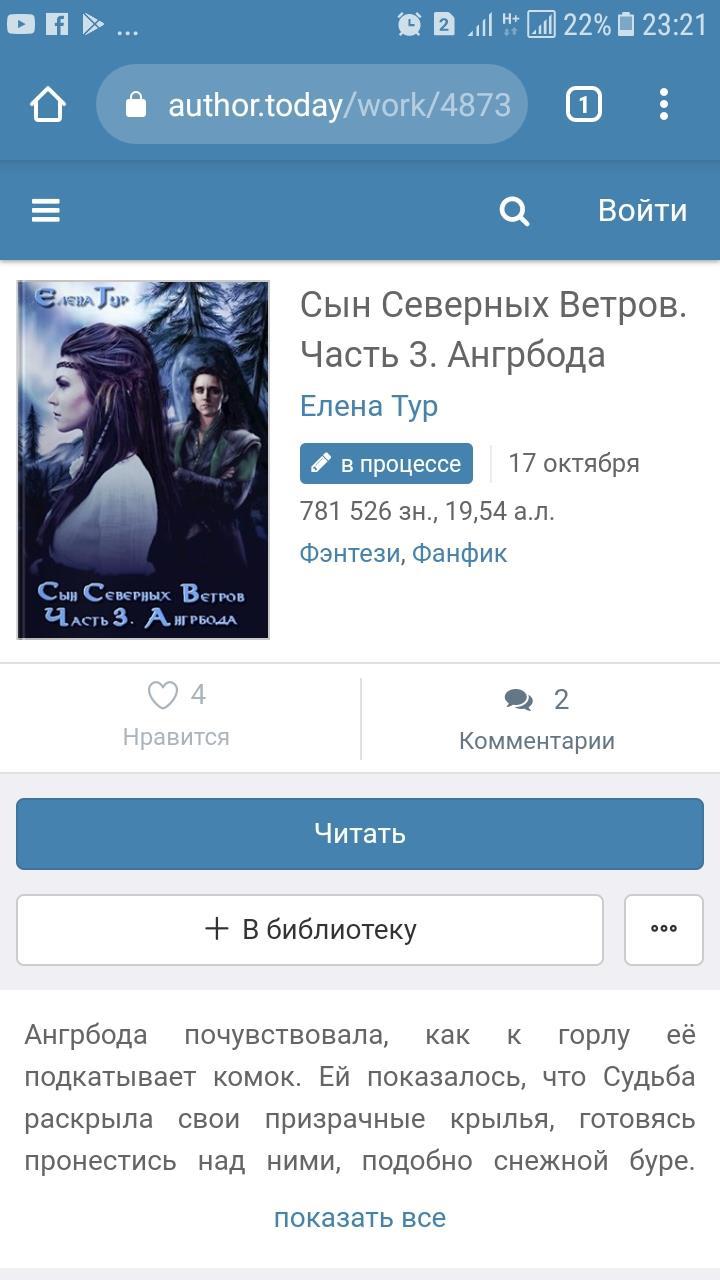Open the site hamburger menu
The width and height of the screenshot is (720, 1280).
pos(46,210)
